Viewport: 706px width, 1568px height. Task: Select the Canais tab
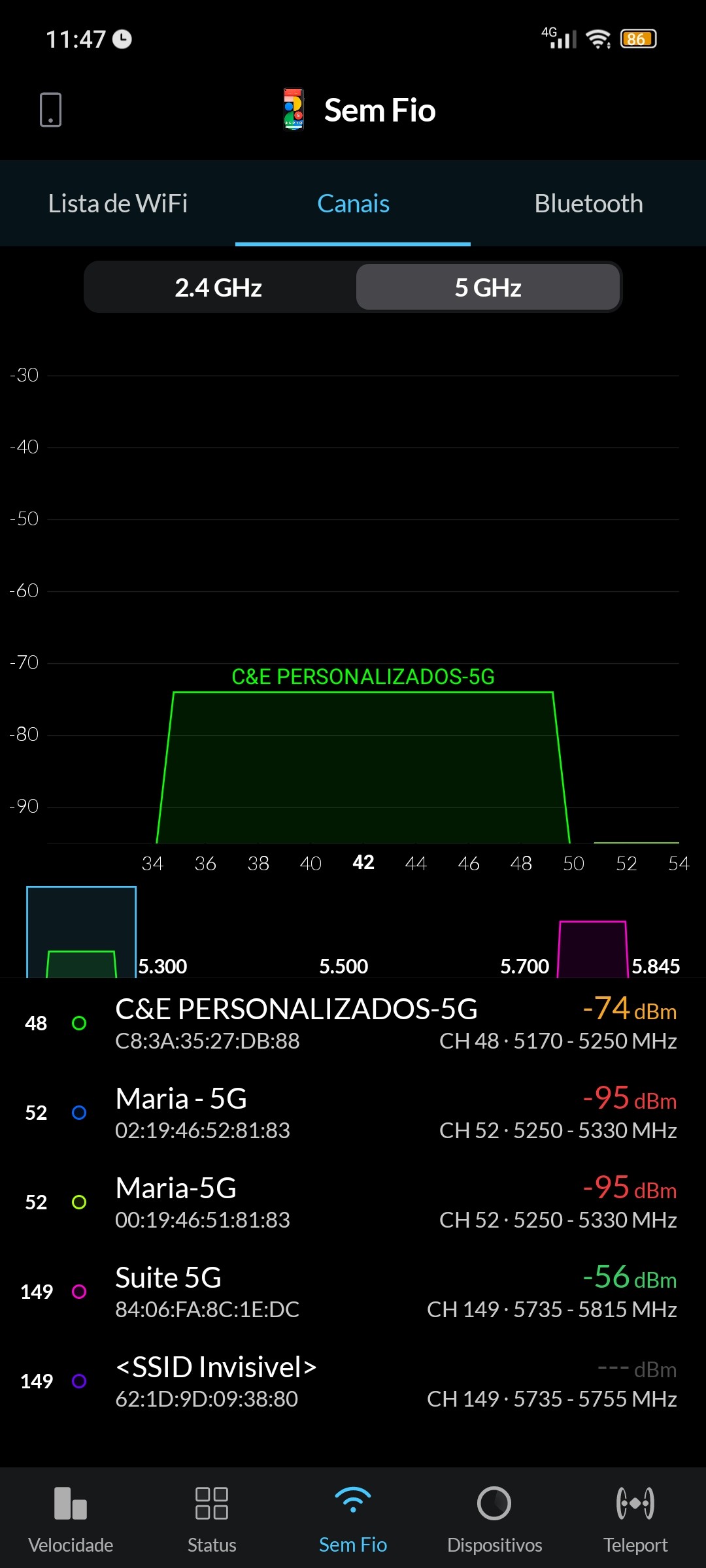tap(353, 204)
